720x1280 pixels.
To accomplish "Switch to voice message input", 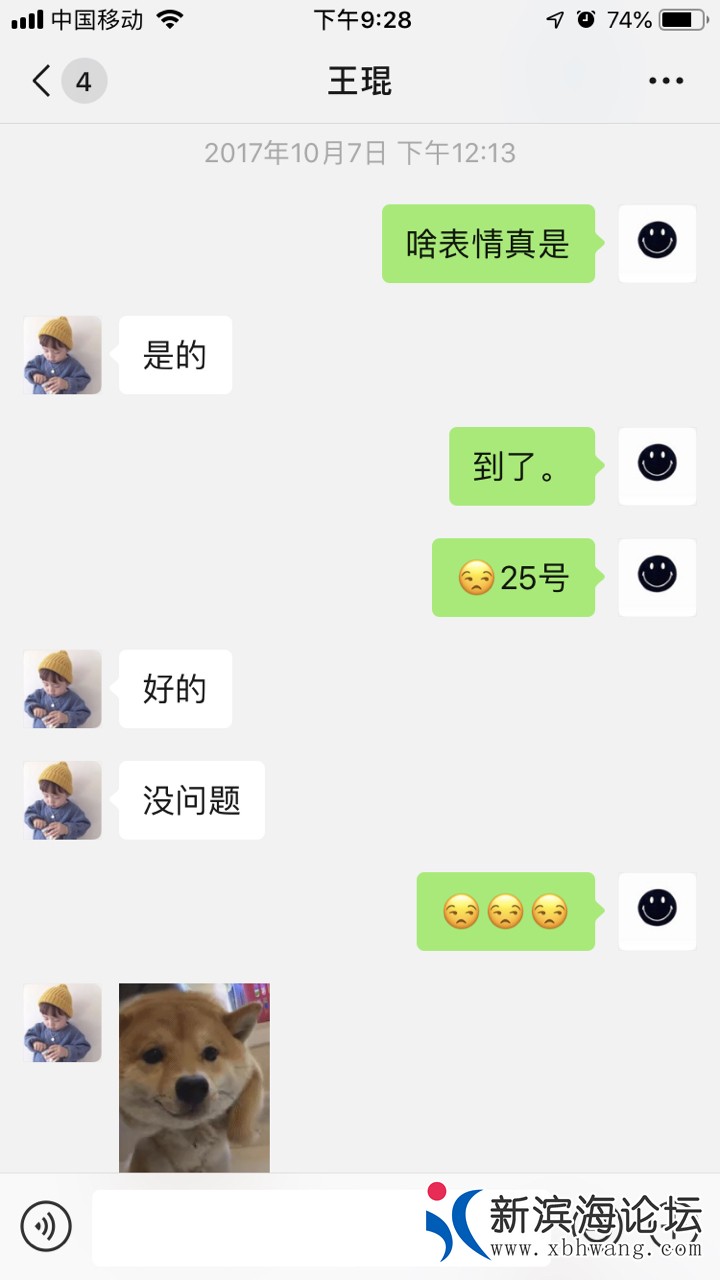I will point(46,1226).
